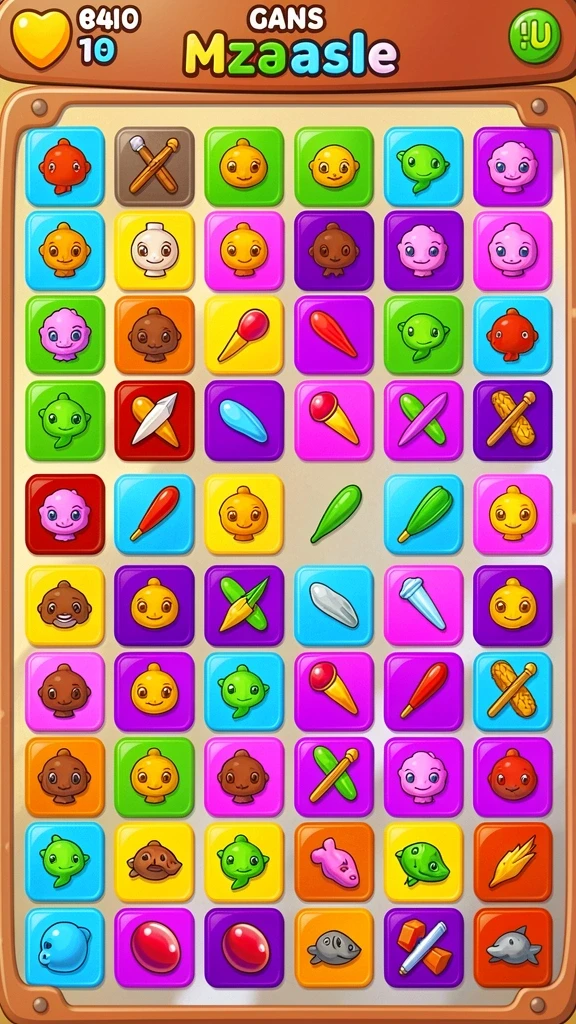Tap the orange blocks with white stick tile

pos(423,948)
